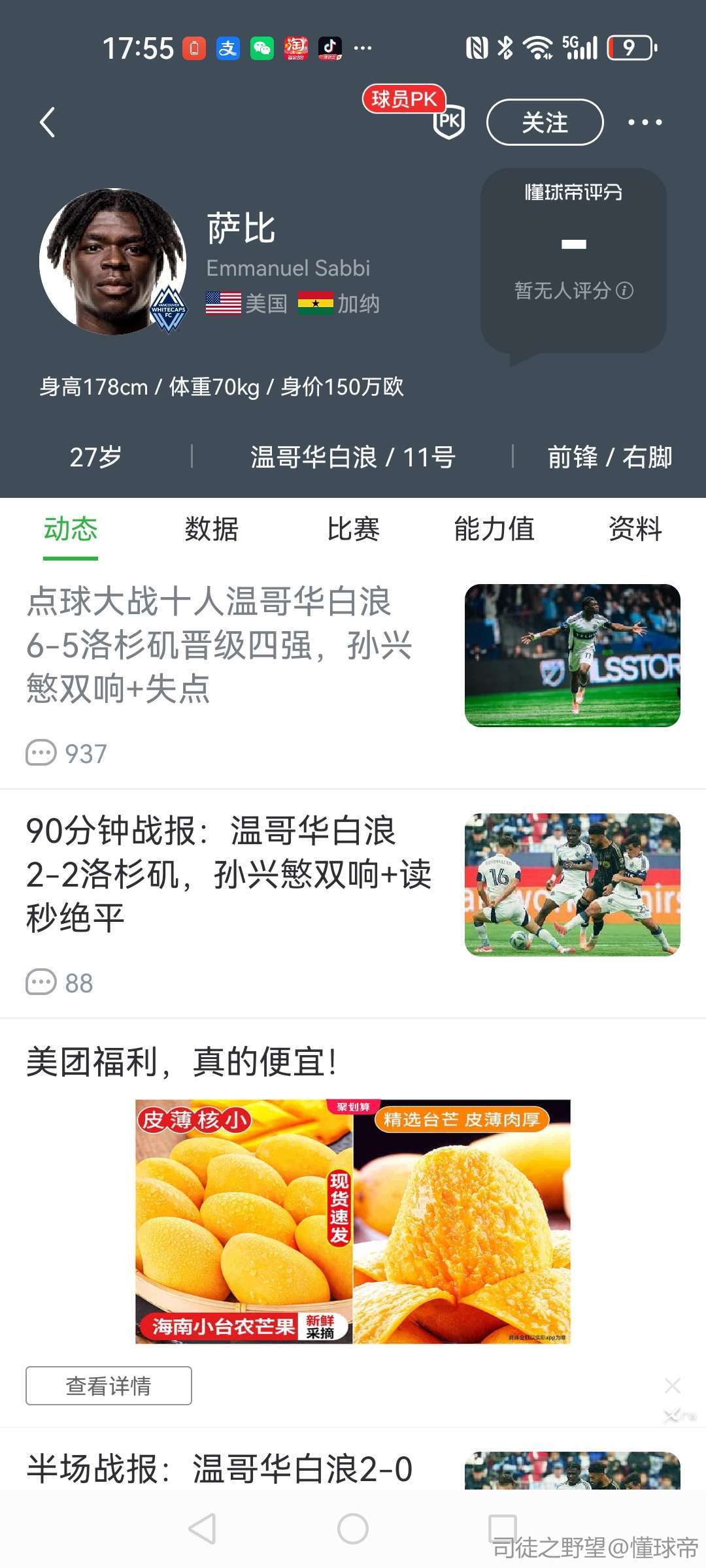Tap the system back triangle button

[202, 1529]
